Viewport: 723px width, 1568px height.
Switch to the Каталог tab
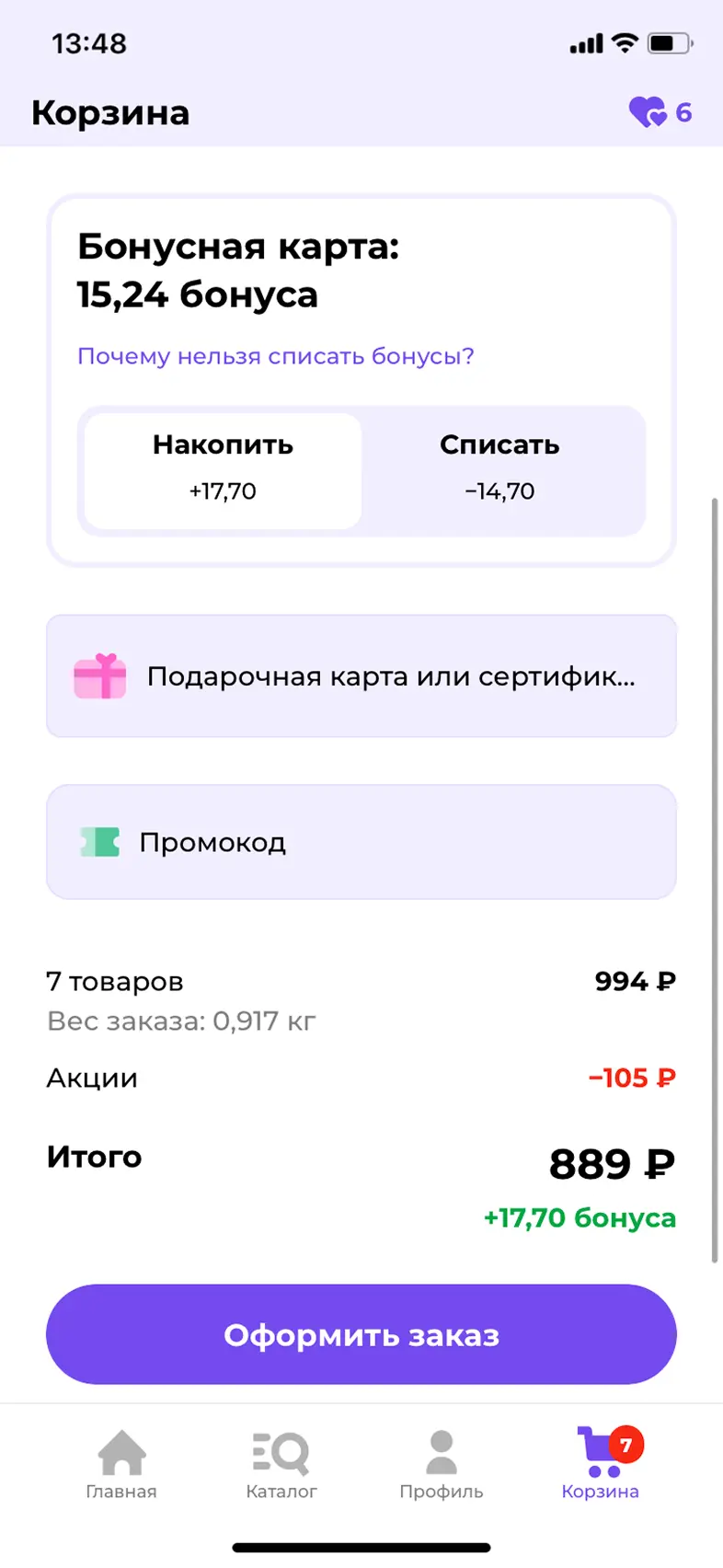281,1465
